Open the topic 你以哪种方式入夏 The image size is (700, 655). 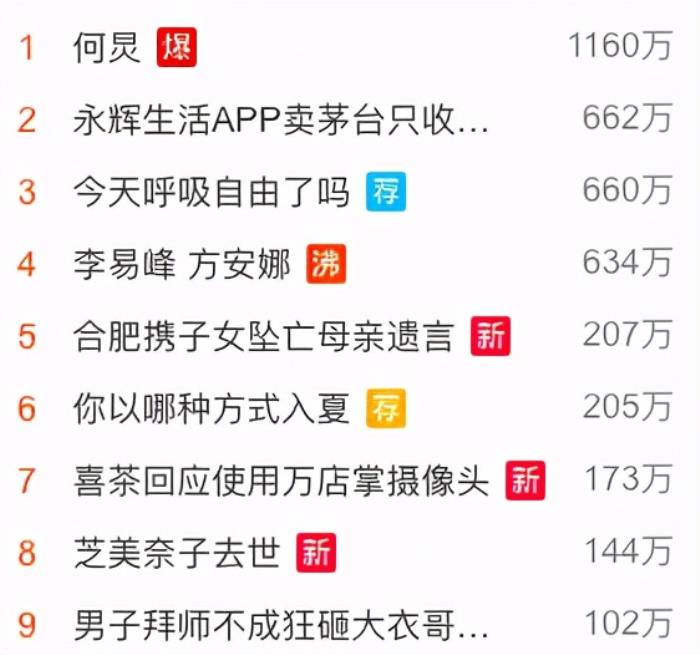211,408
